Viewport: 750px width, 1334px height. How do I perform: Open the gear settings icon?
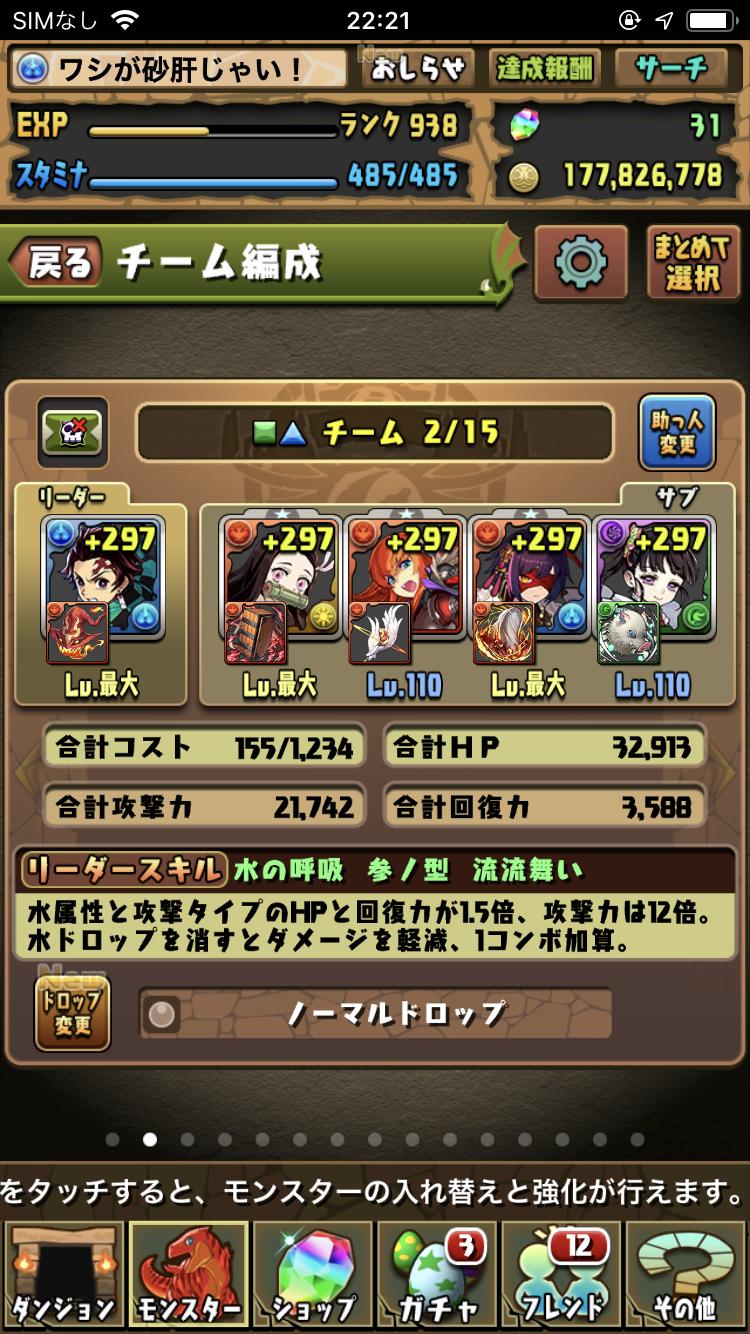pyautogui.click(x=581, y=263)
